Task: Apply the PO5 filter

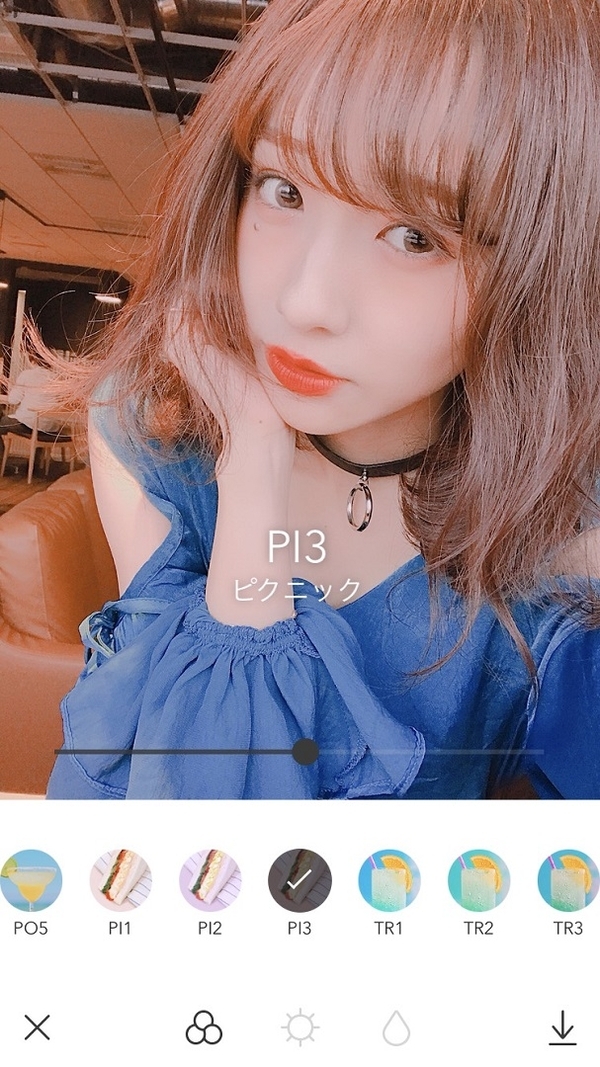Action: 31,880
